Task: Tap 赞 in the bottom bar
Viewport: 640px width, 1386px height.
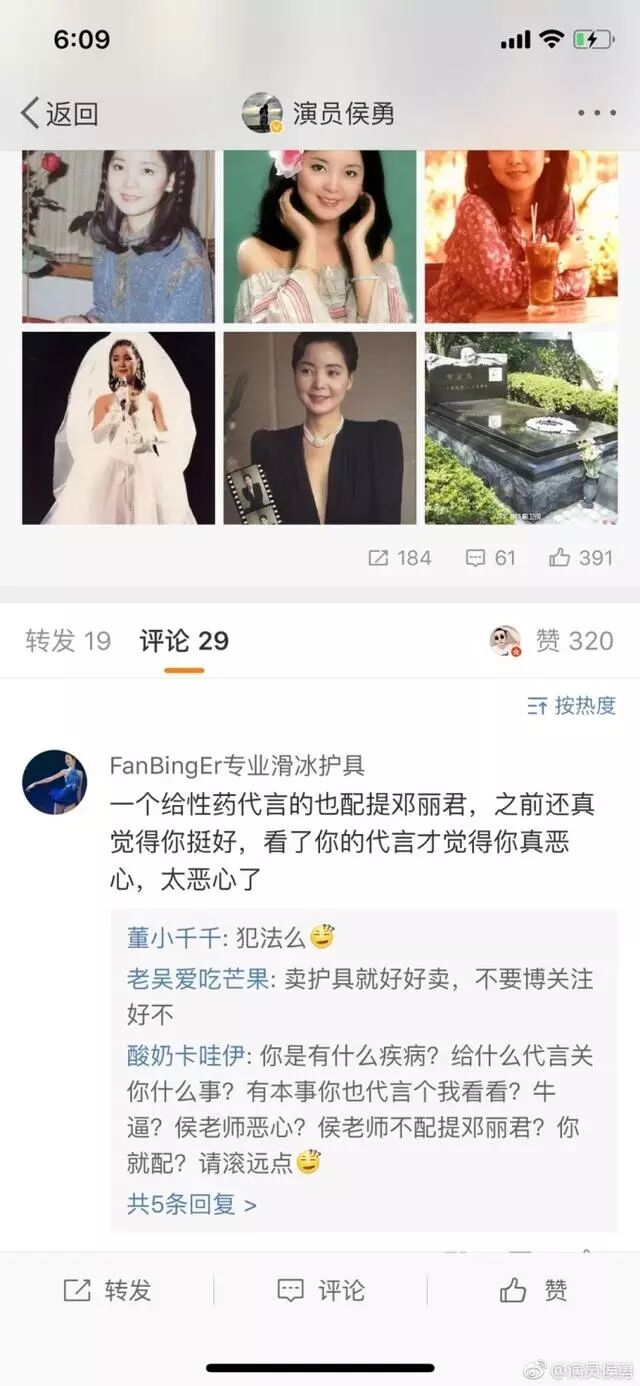Action: pos(534,1291)
